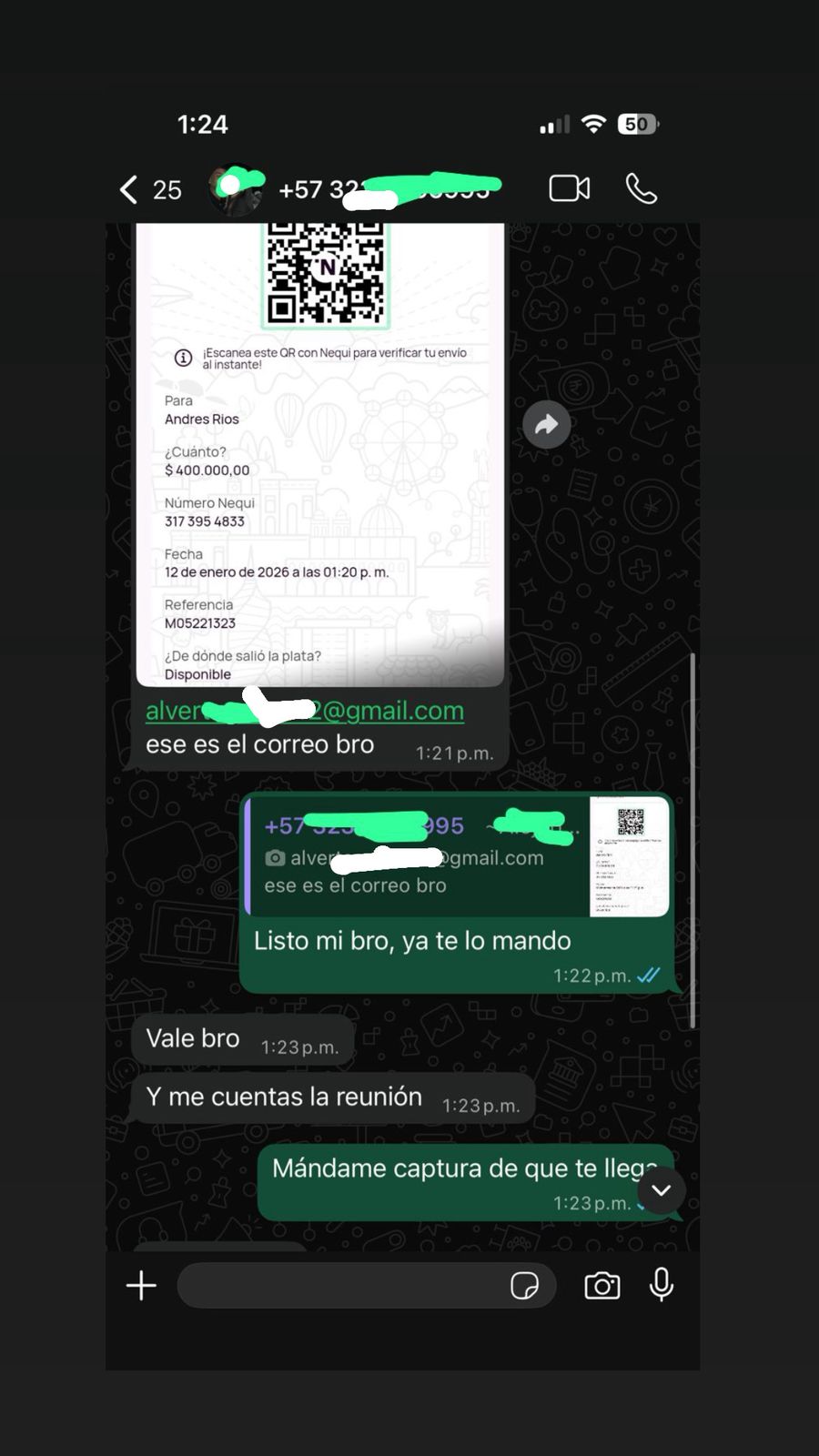Tap the 1:24 clock in the status bar
819x1456 pixels.
pyautogui.click(x=203, y=123)
